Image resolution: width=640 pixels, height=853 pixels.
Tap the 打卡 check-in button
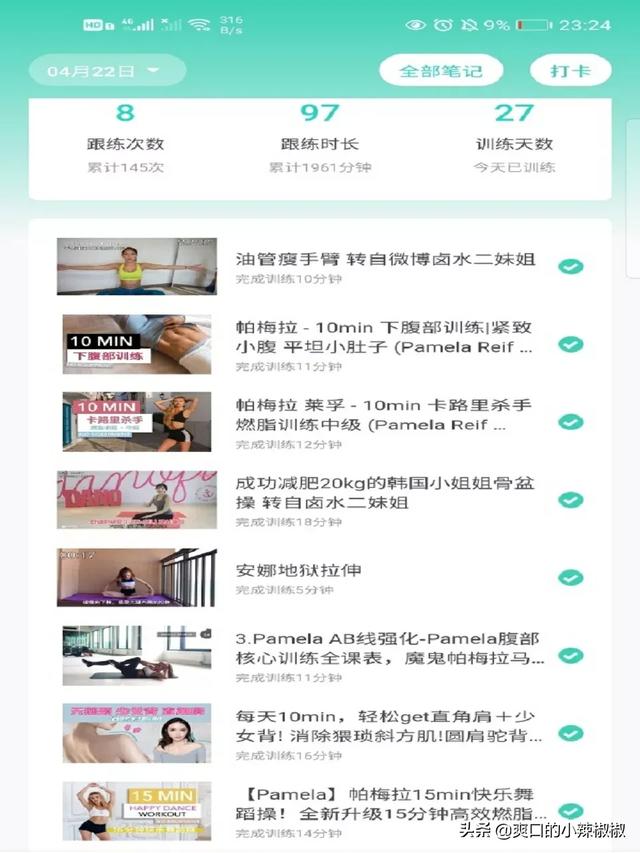pos(570,71)
